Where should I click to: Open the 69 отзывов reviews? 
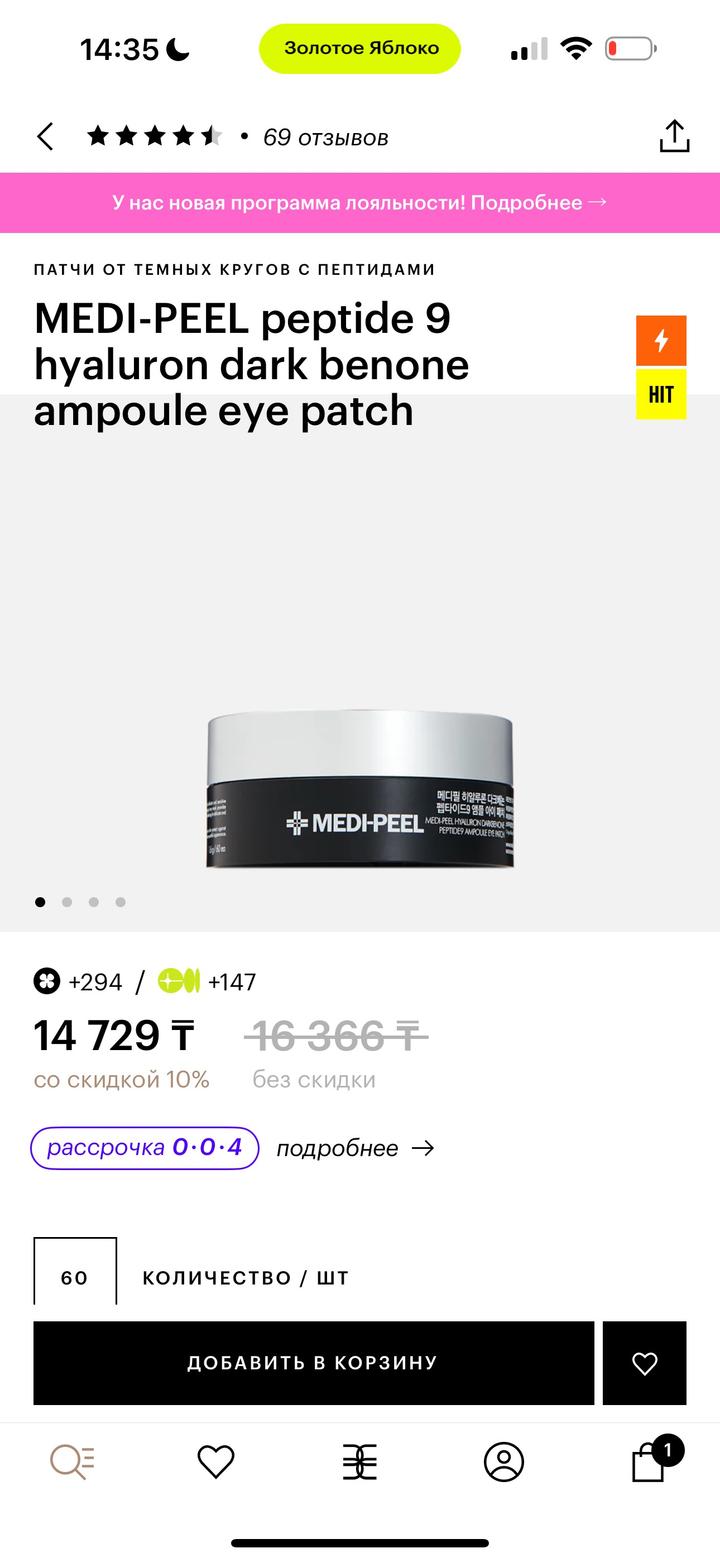tap(325, 138)
